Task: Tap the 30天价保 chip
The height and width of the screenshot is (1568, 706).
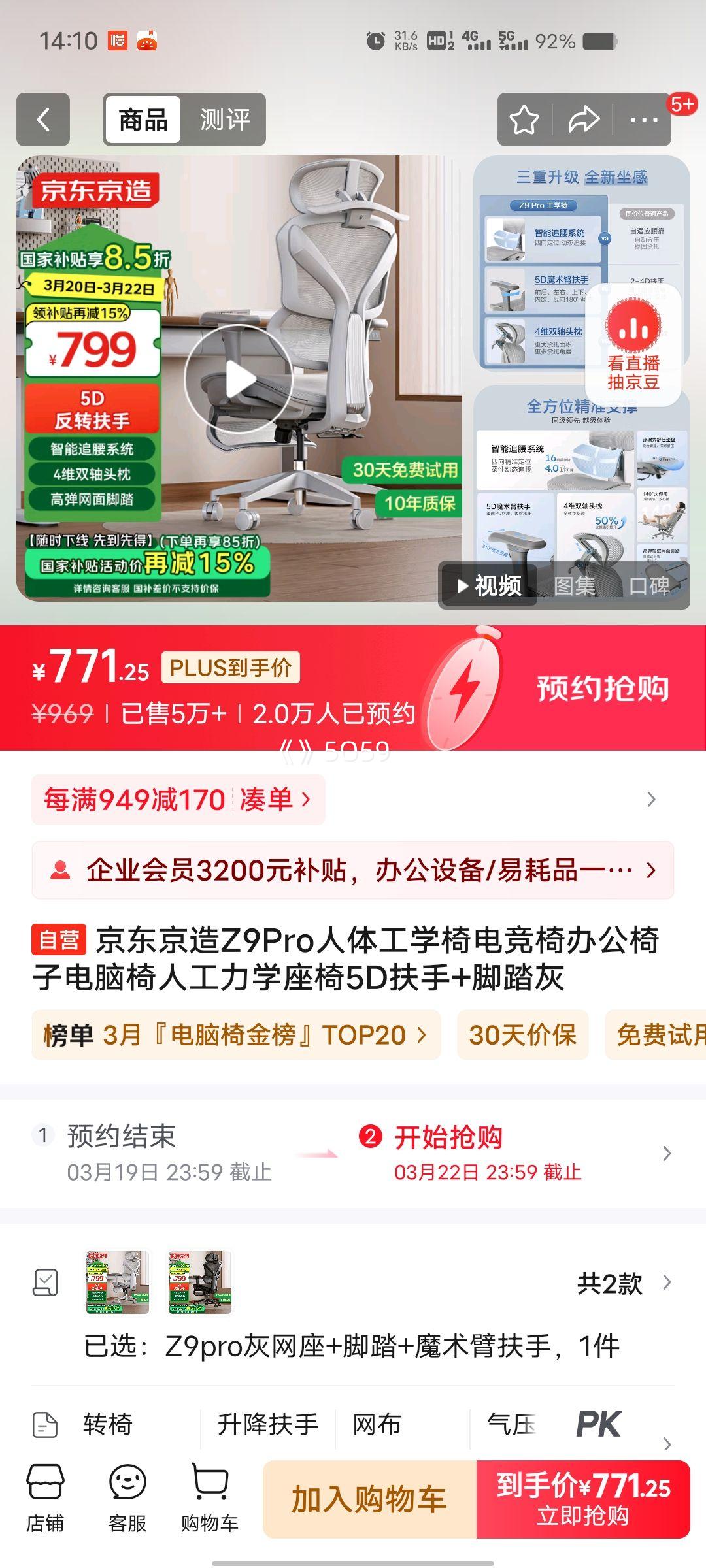Action: pyautogui.click(x=522, y=1036)
